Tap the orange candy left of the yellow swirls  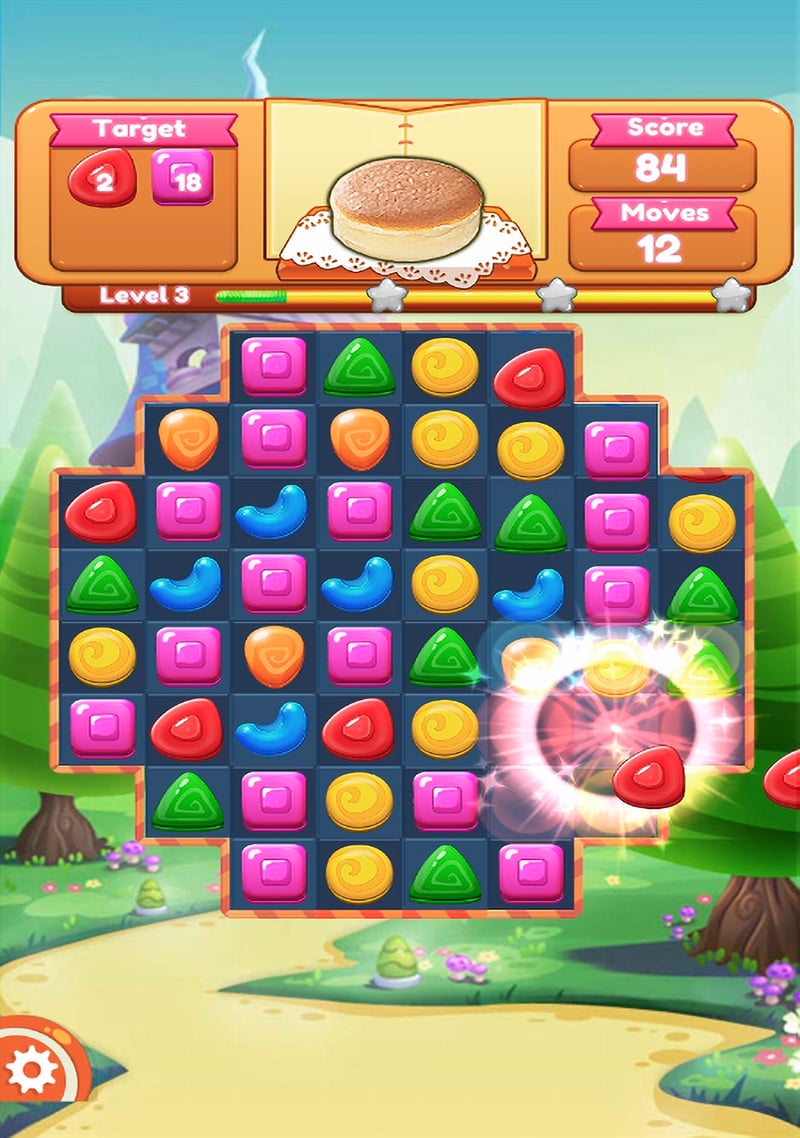point(360,440)
